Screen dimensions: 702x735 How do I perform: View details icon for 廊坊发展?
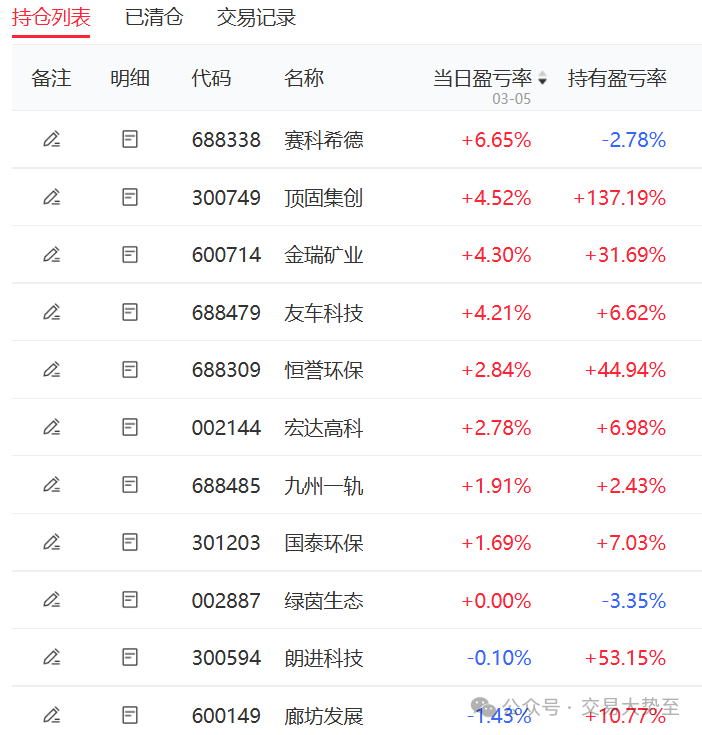pos(130,715)
